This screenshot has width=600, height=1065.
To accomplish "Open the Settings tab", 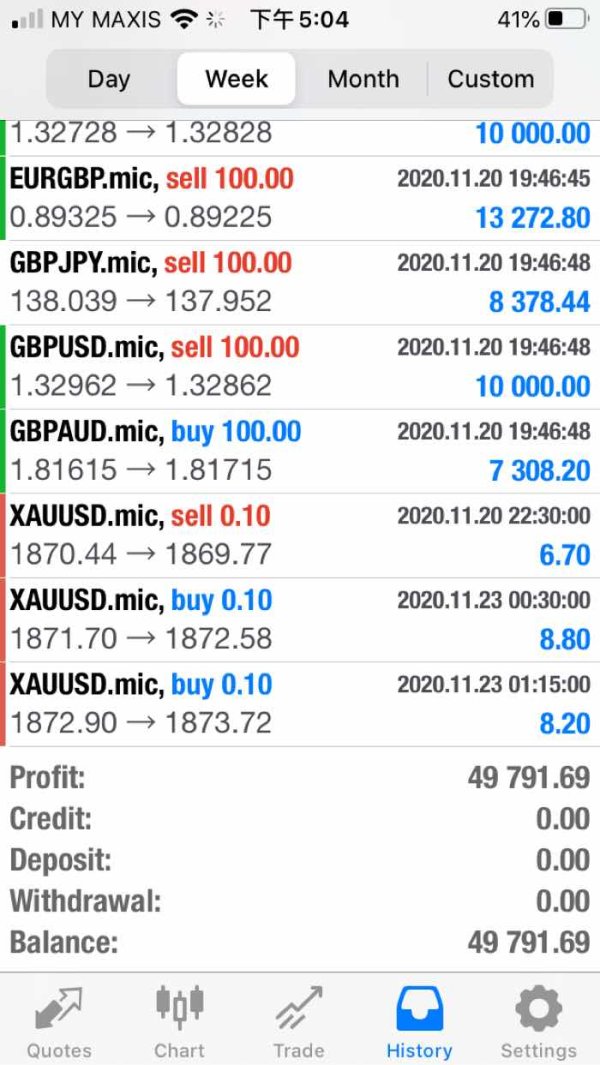I will click(x=538, y=1022).
